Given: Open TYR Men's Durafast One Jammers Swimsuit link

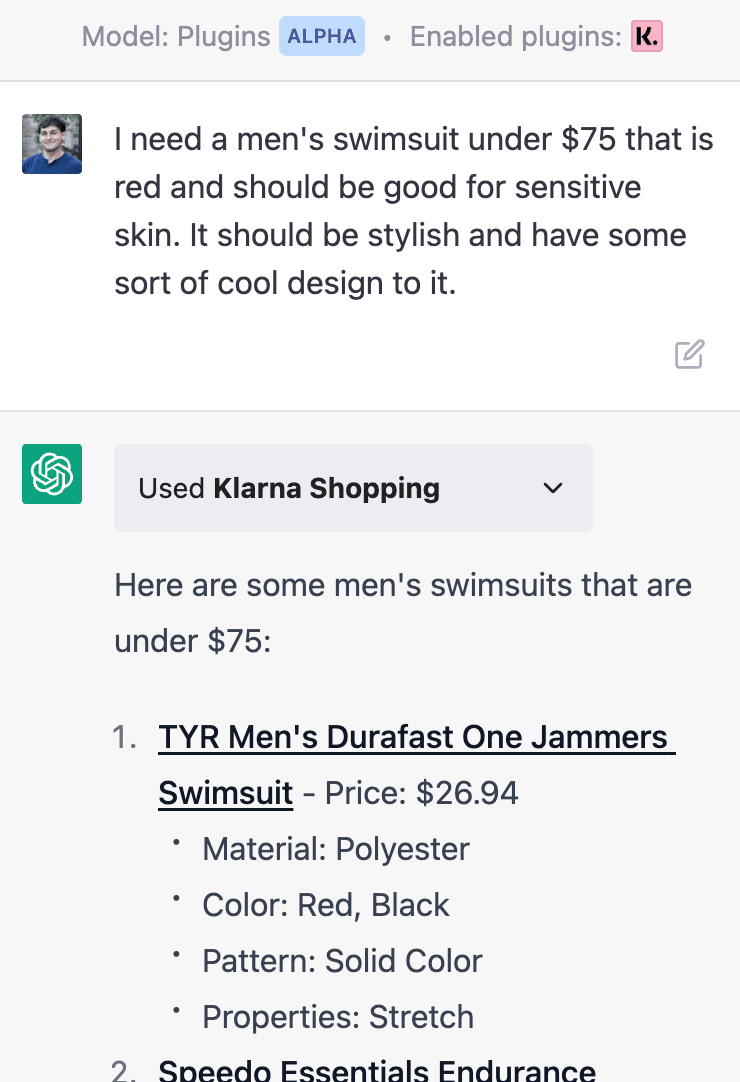Looking at the screenshot, I should pos(413,739).
